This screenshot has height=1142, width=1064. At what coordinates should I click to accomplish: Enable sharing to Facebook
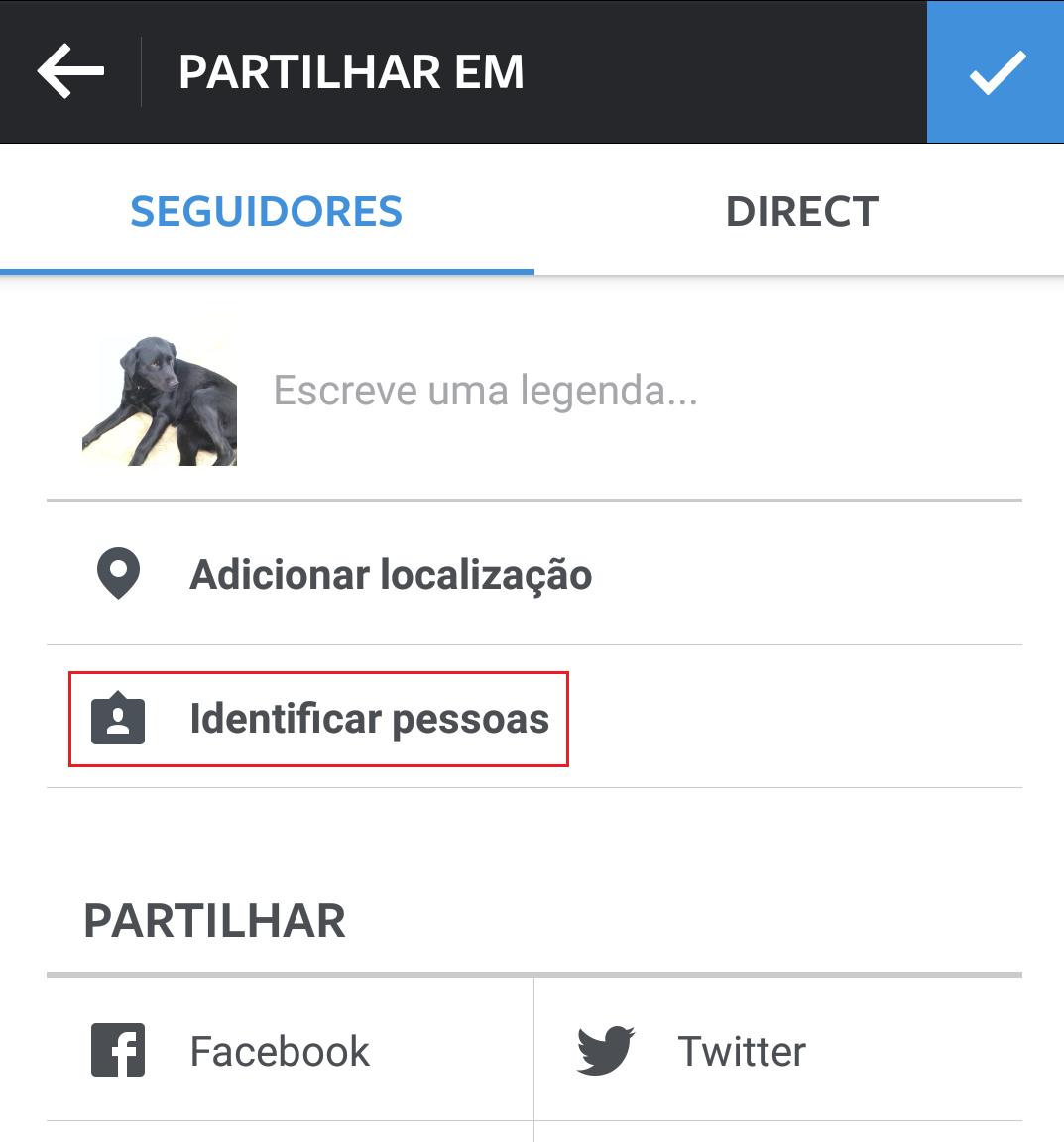point(280,1051)
